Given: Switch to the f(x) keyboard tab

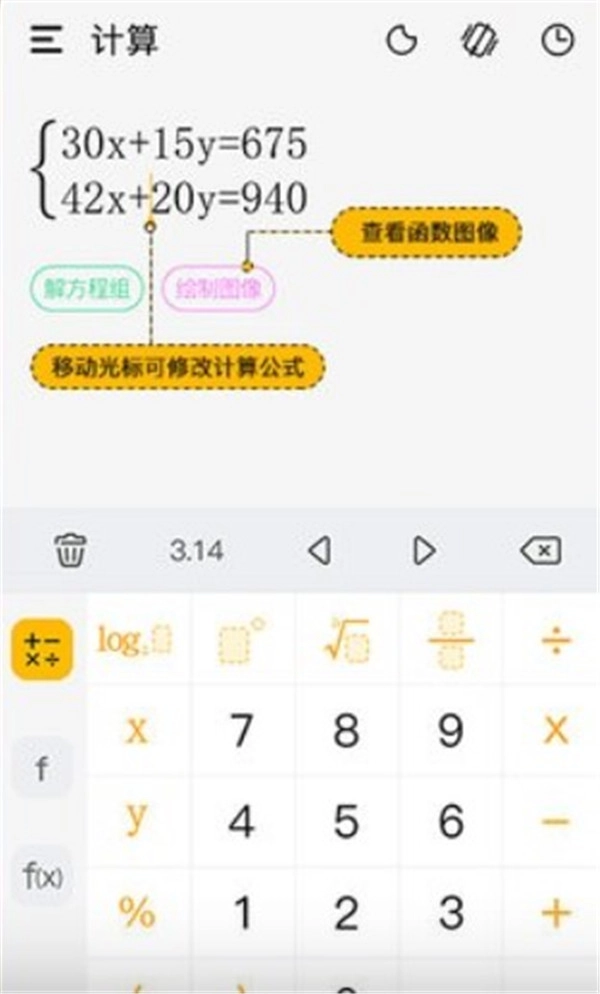Looking at the screenshot, I should click(41, 876).
